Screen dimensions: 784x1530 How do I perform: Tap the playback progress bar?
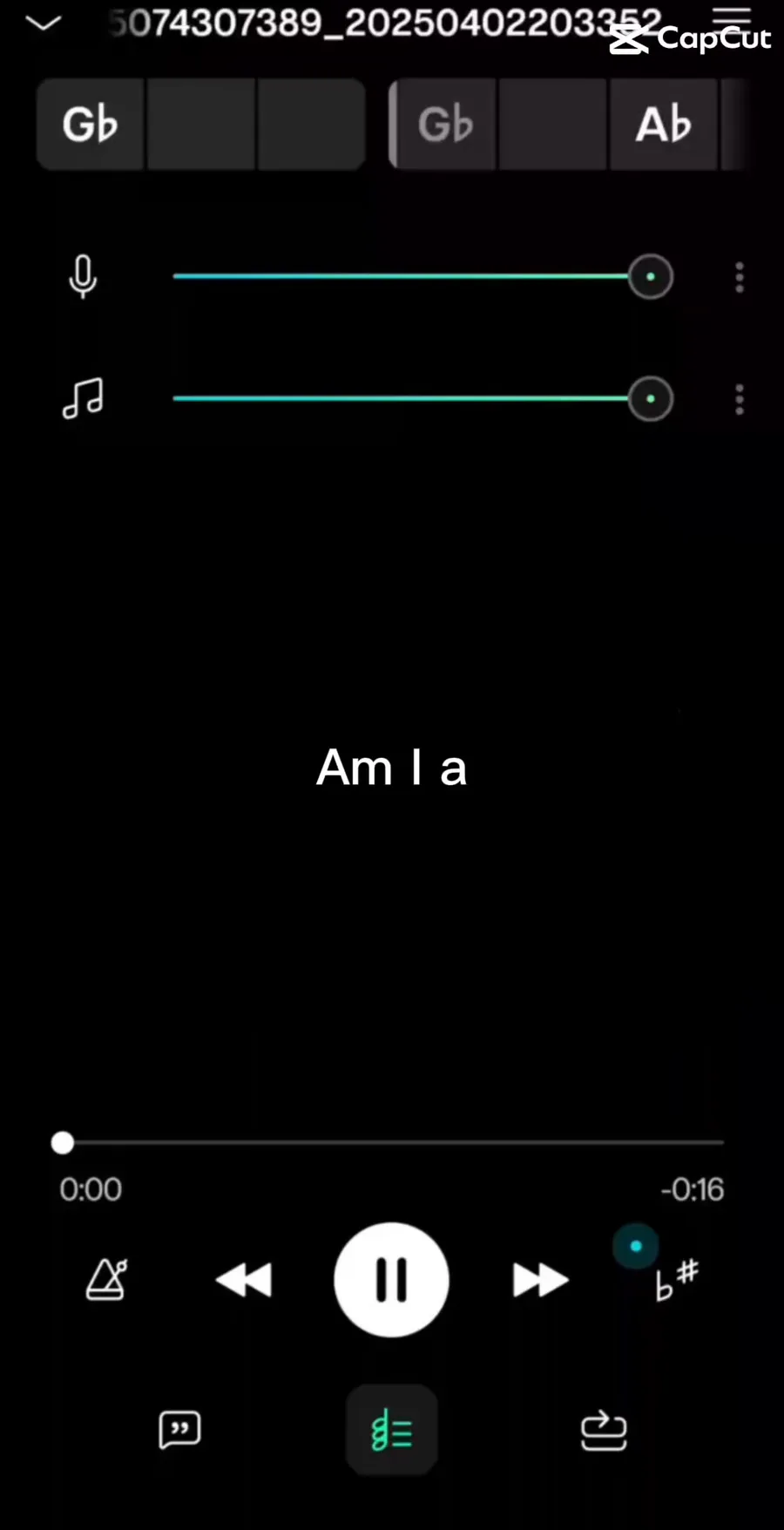tap(392, 1142)
